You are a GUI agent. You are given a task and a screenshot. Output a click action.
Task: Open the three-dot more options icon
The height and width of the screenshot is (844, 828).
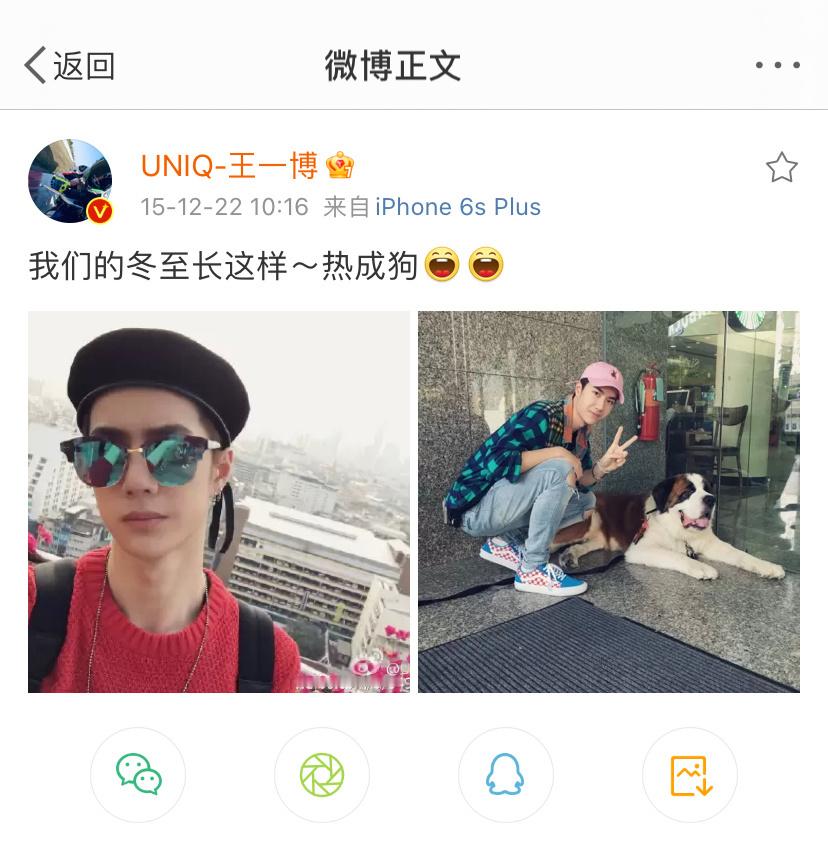[x=776, y=65]
